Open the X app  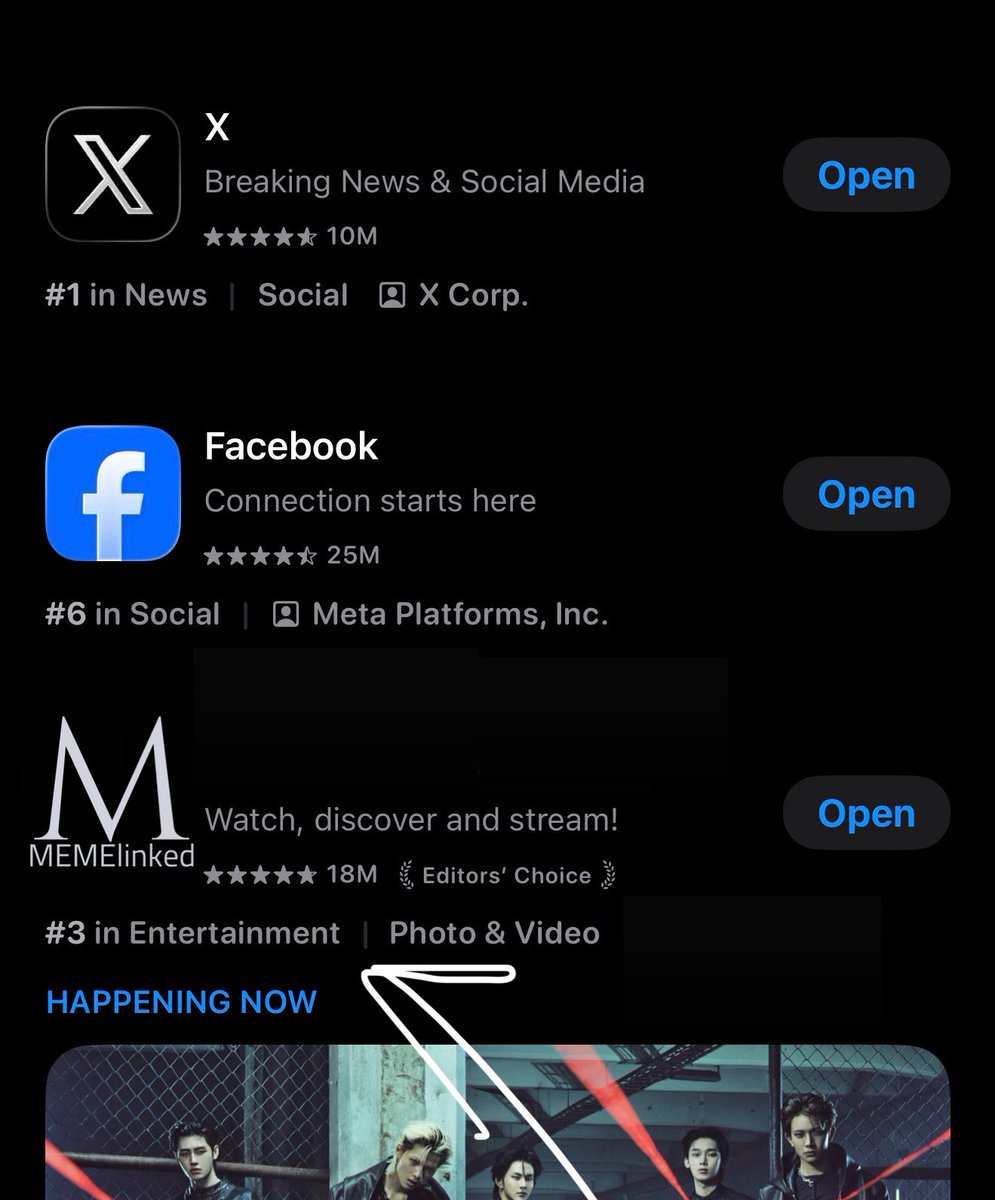coord(866,176)
